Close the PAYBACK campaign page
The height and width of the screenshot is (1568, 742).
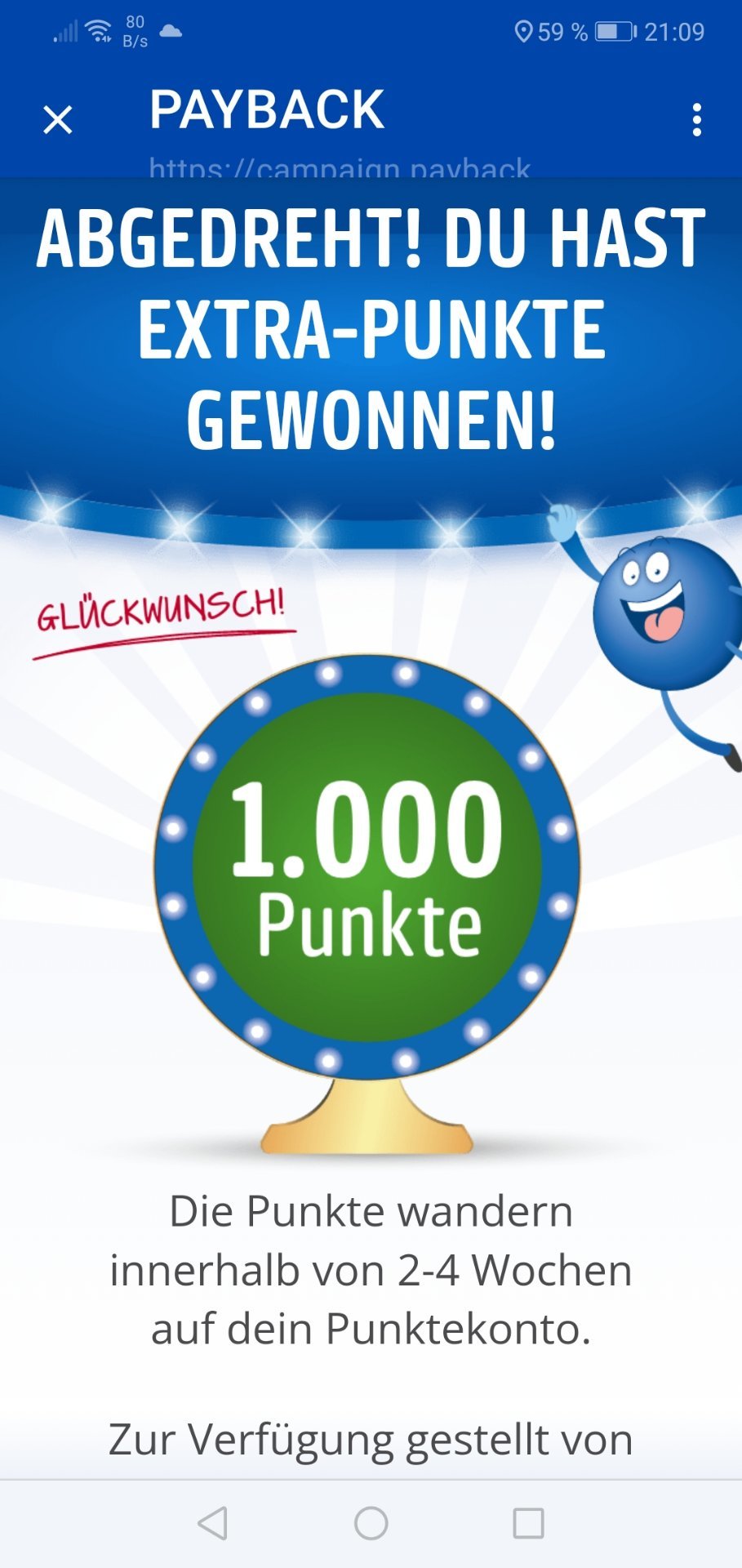click(58, 120)
